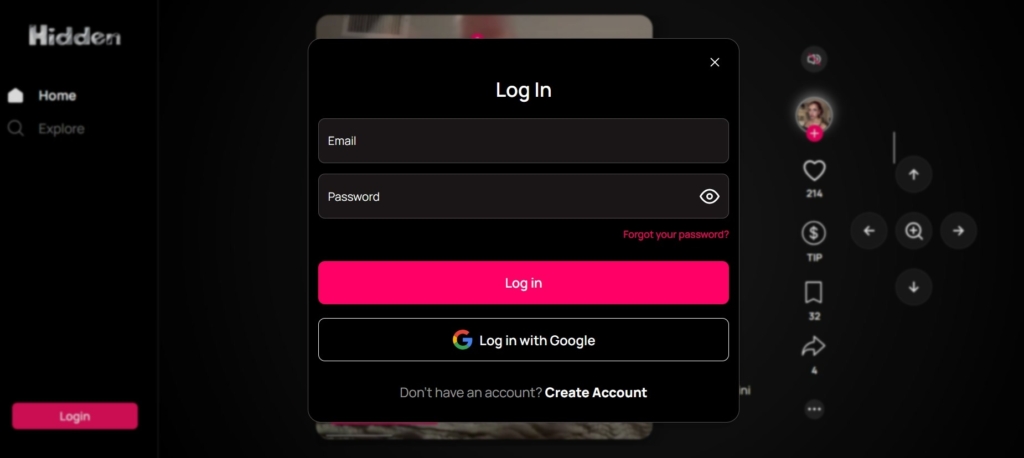Focus the Email field
This screenshot has width=1024, height=458.
click(523, 141)
